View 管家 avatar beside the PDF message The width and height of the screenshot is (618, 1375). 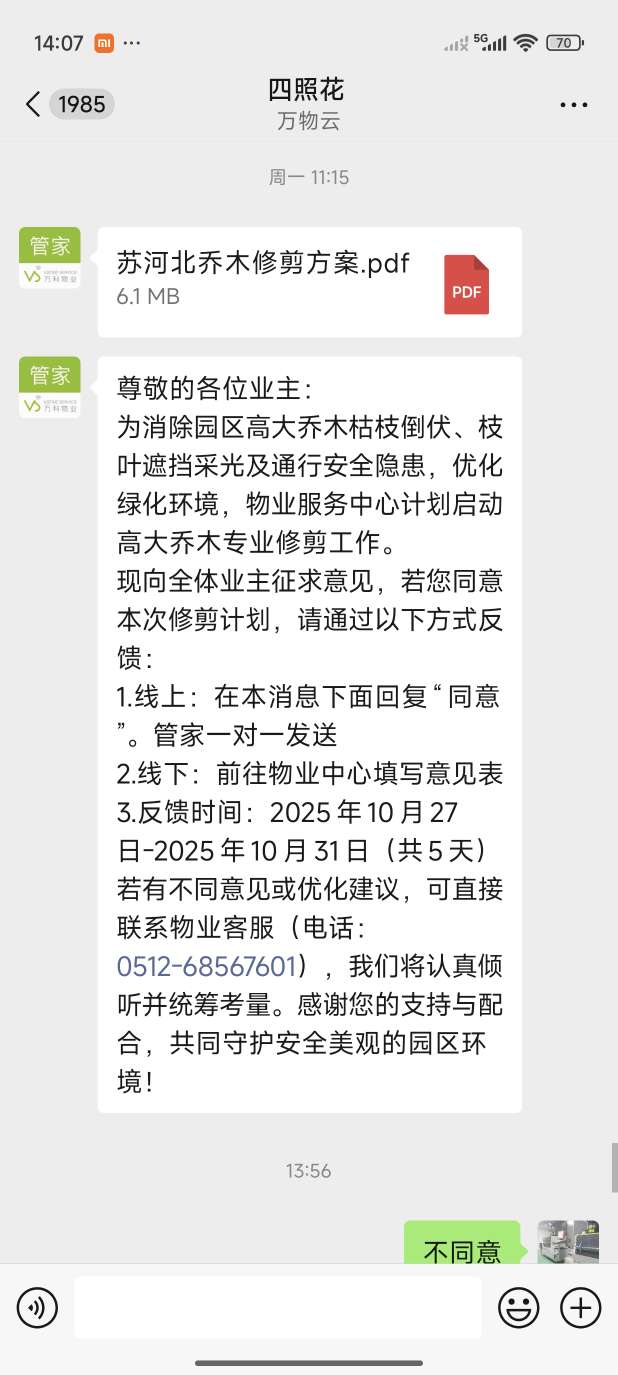point(50,258)
